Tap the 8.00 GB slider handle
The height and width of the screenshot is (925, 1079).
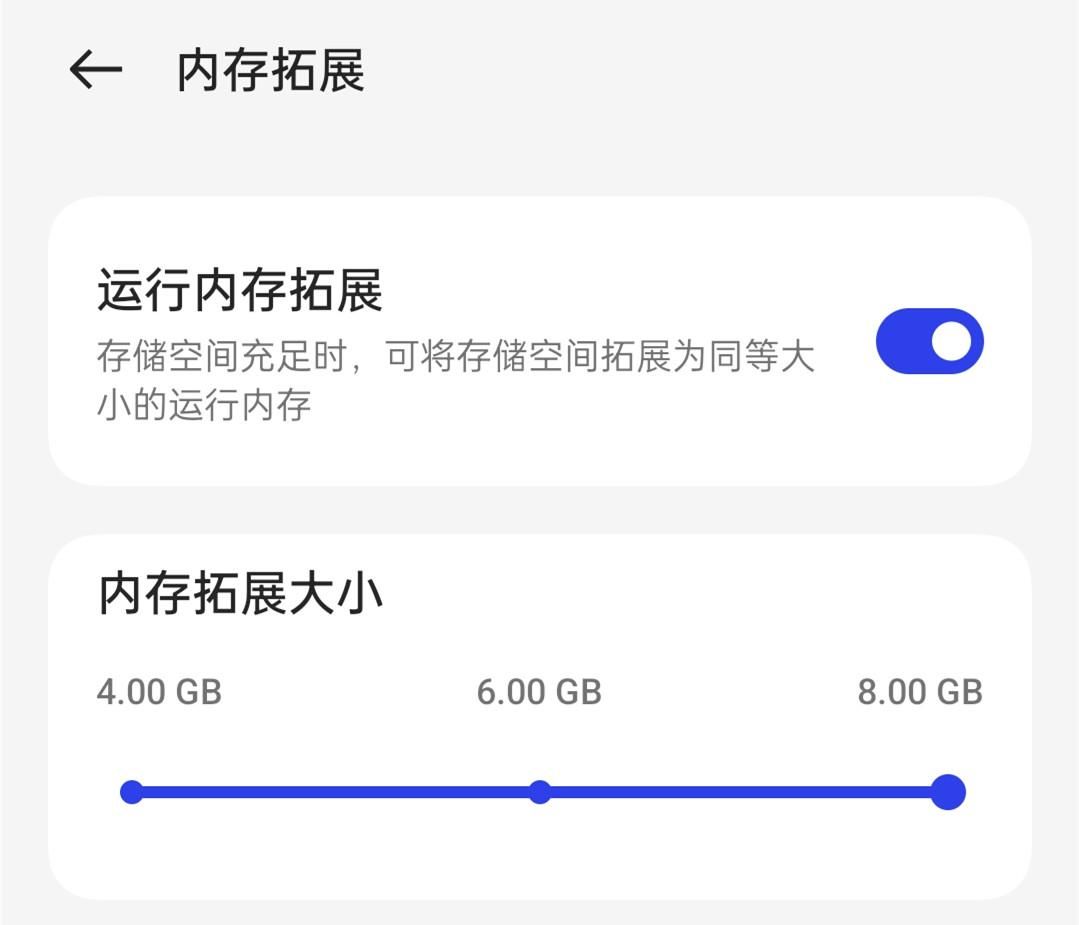click(947, 792)
